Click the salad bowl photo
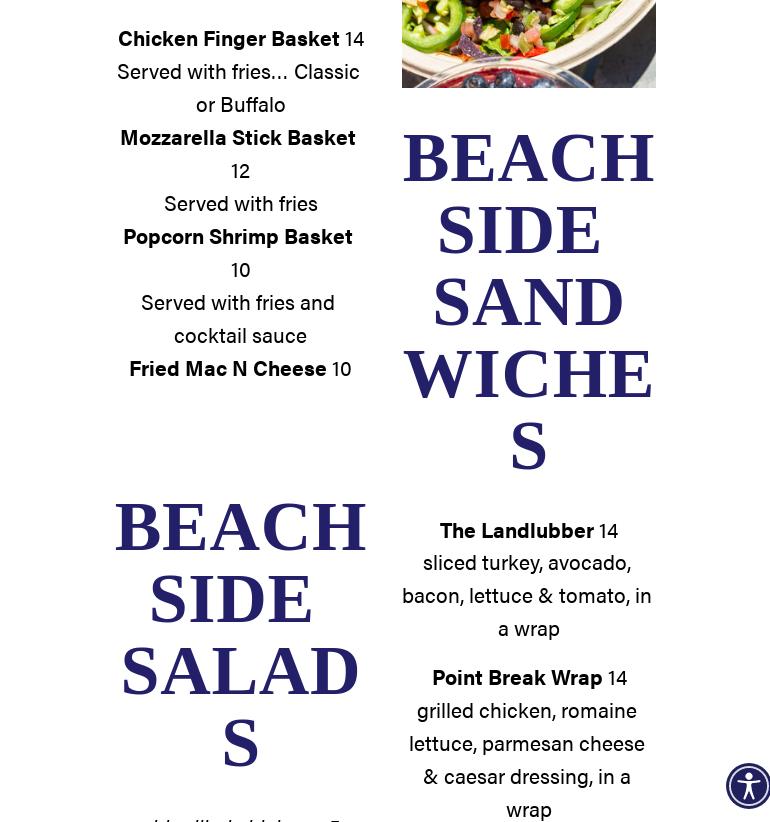Viewport: 770px width, 822px height. [x=528, y=42]
